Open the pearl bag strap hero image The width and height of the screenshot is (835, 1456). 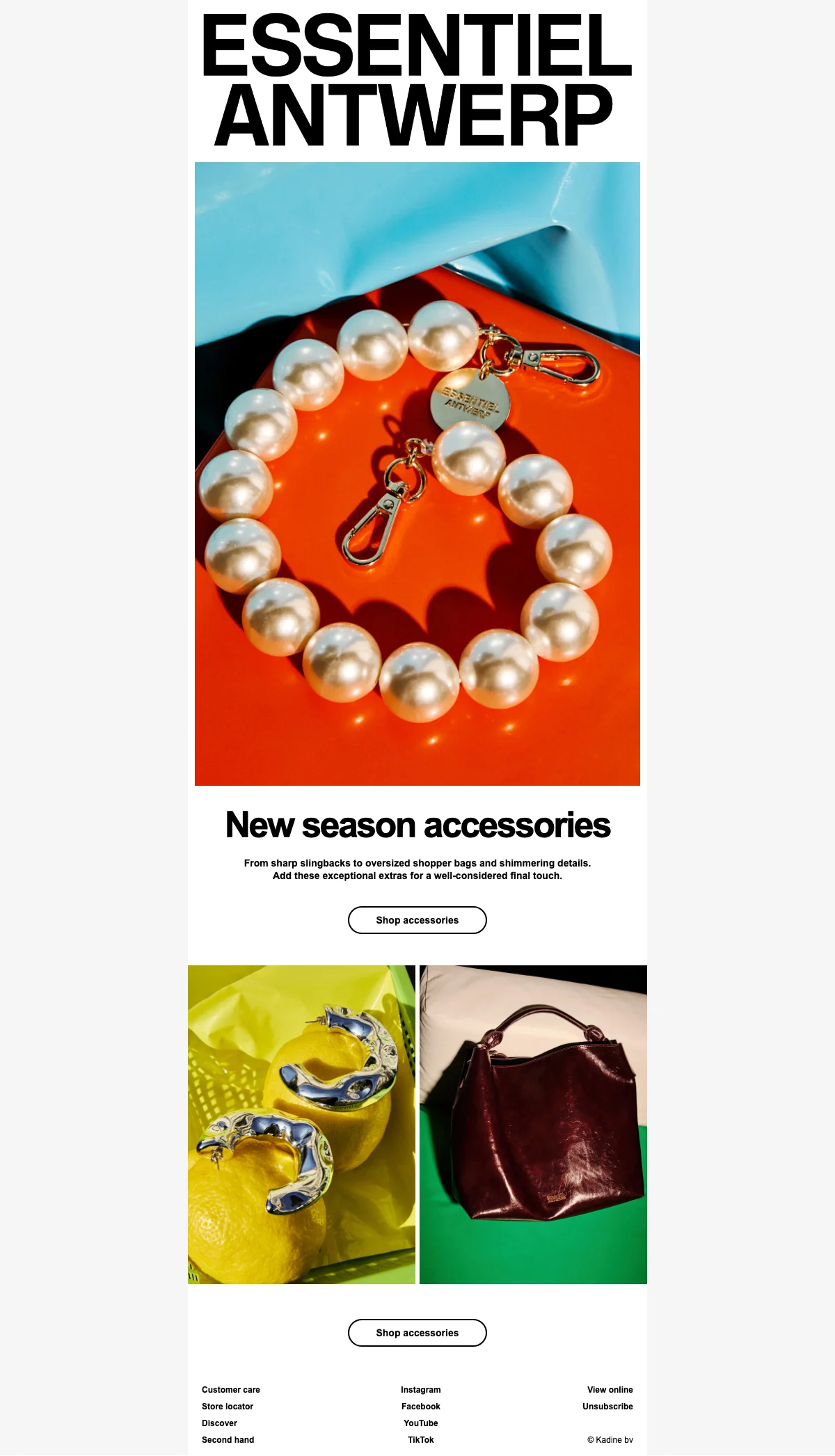[x=417, y=473]
